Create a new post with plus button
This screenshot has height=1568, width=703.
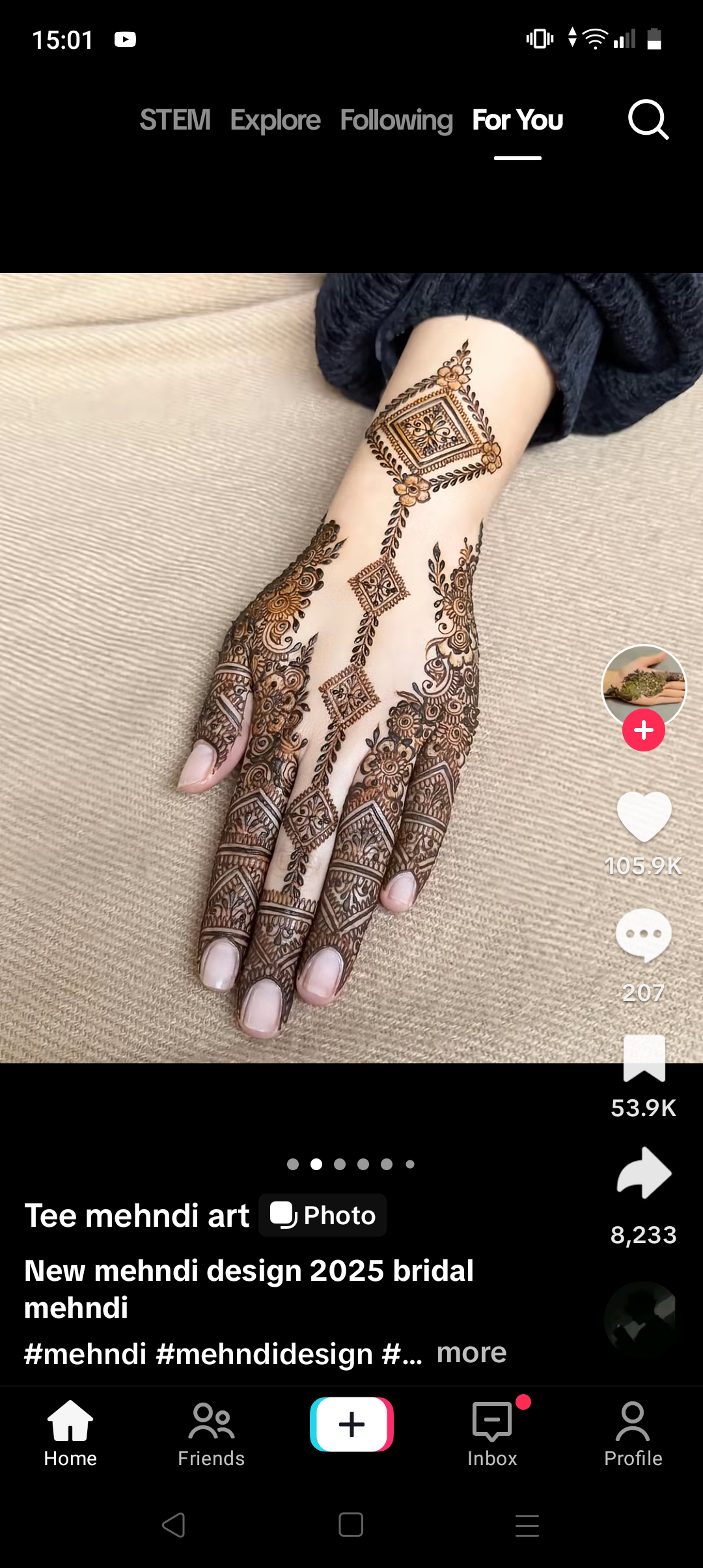click(351, 1424)
